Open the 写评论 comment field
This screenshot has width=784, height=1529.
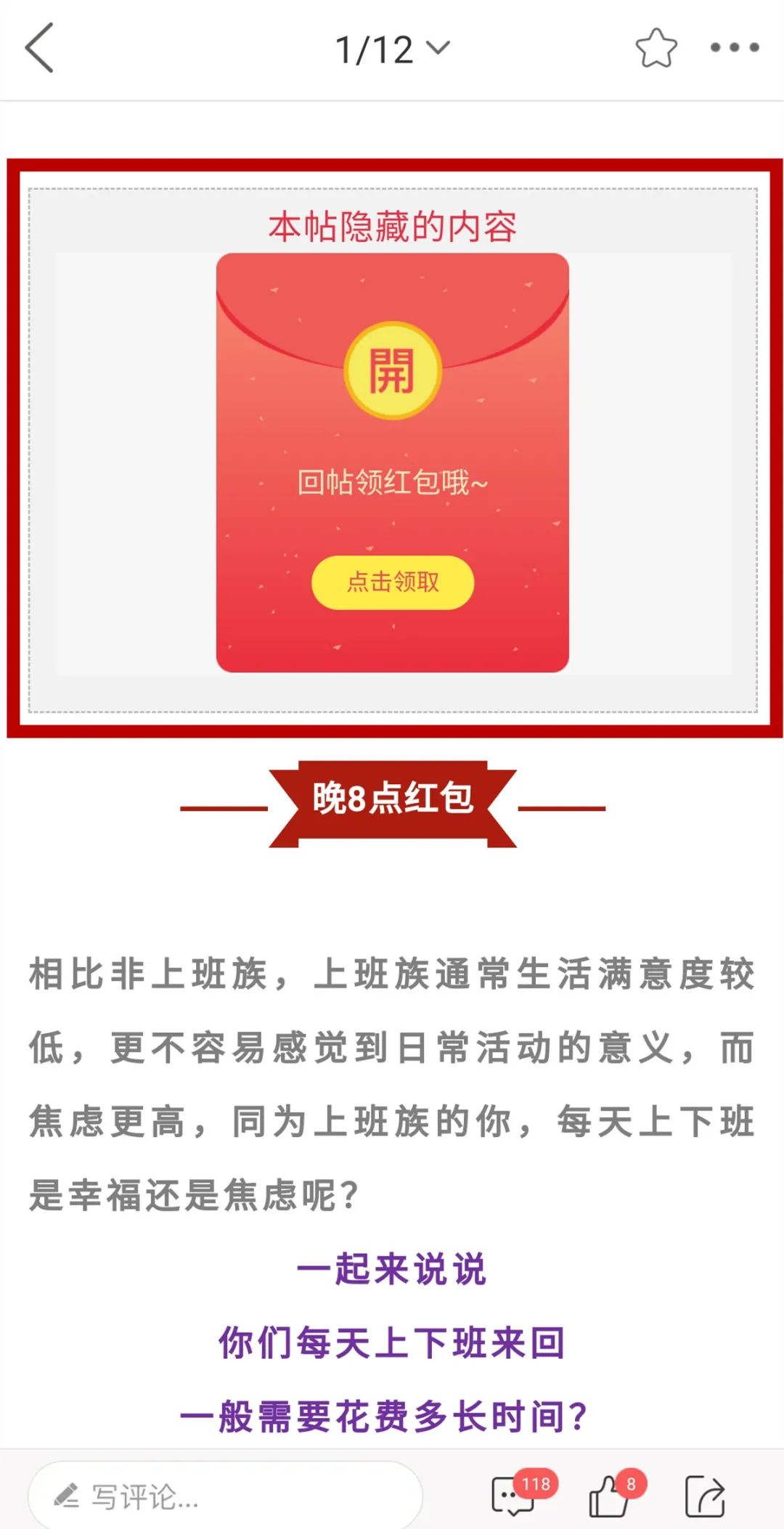(x=225, y=1496)
